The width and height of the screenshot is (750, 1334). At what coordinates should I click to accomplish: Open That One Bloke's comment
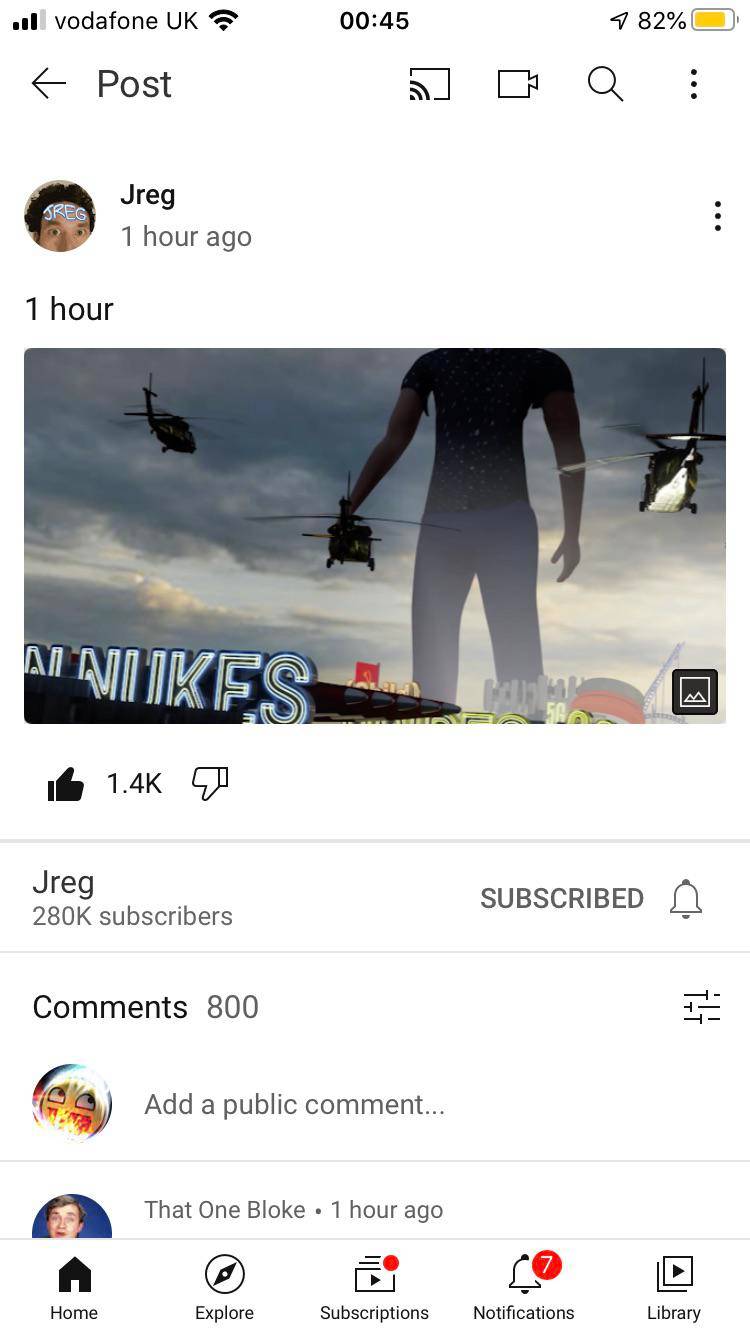292,1210
